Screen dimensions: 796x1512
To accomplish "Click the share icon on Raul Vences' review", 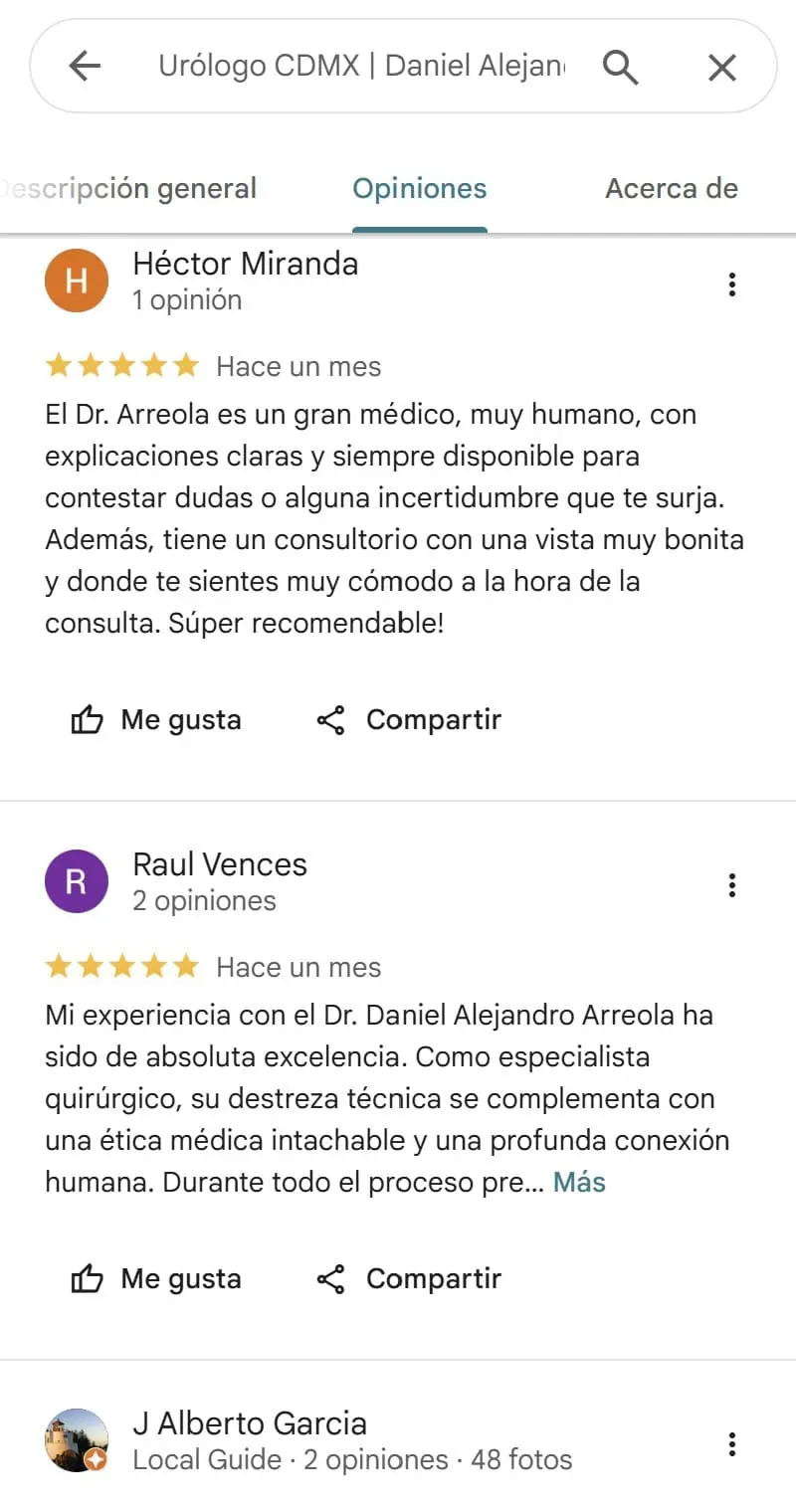I will click(329, 1278).
